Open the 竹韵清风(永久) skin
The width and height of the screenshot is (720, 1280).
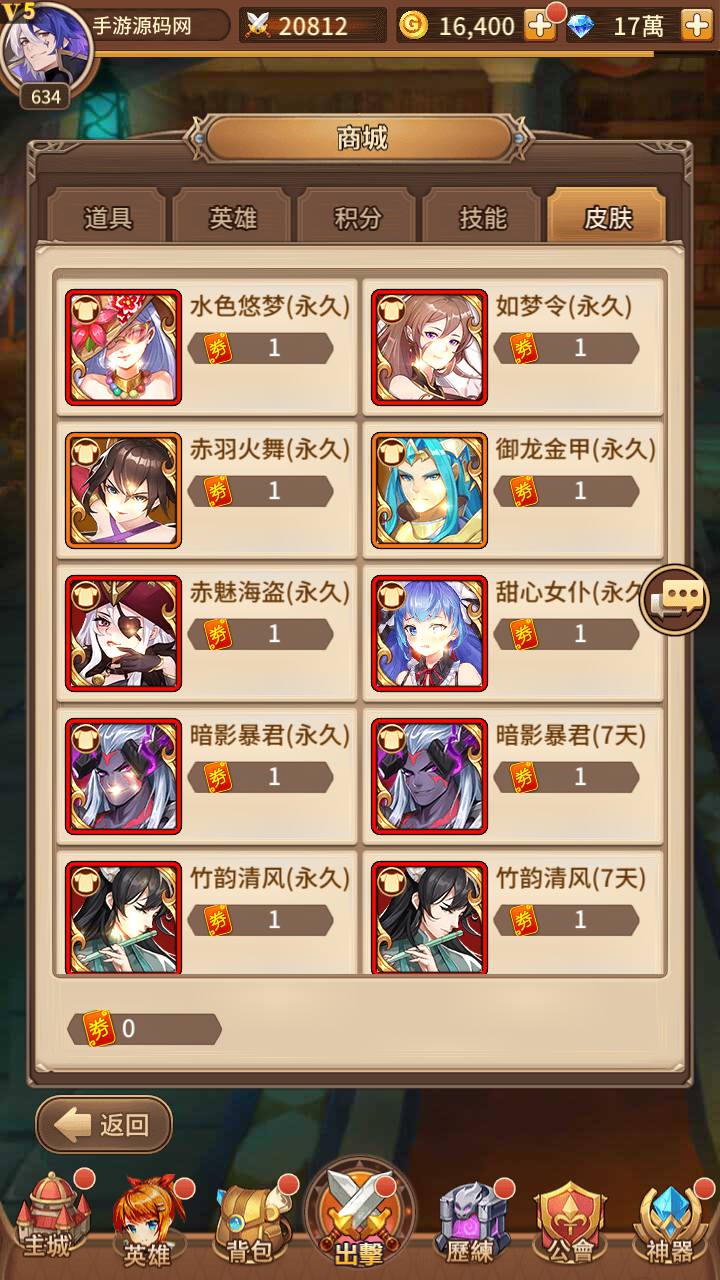(207, 912)
